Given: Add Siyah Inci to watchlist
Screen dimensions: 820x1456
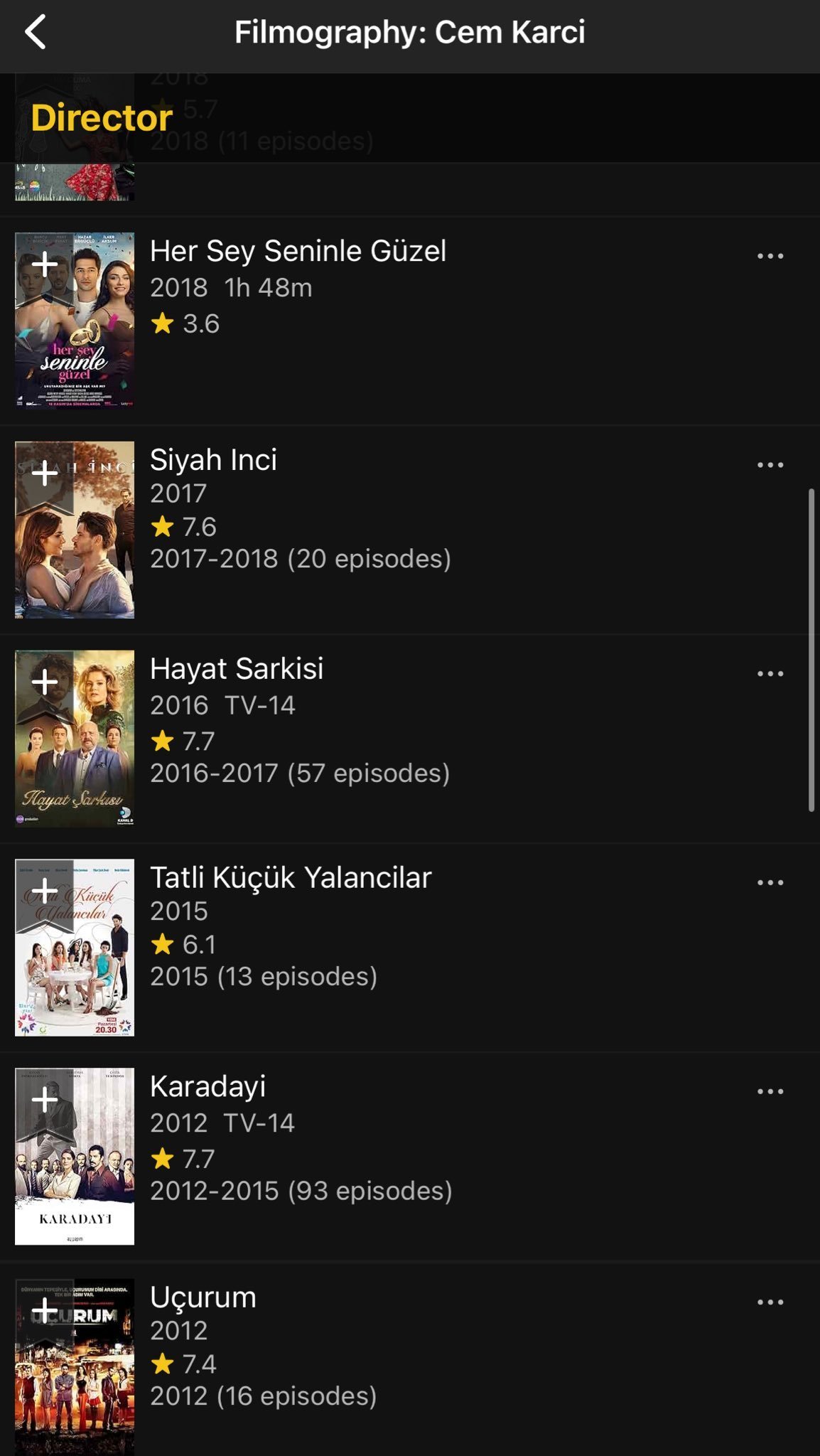Looking at the screenshot, I should pos(45,473).
